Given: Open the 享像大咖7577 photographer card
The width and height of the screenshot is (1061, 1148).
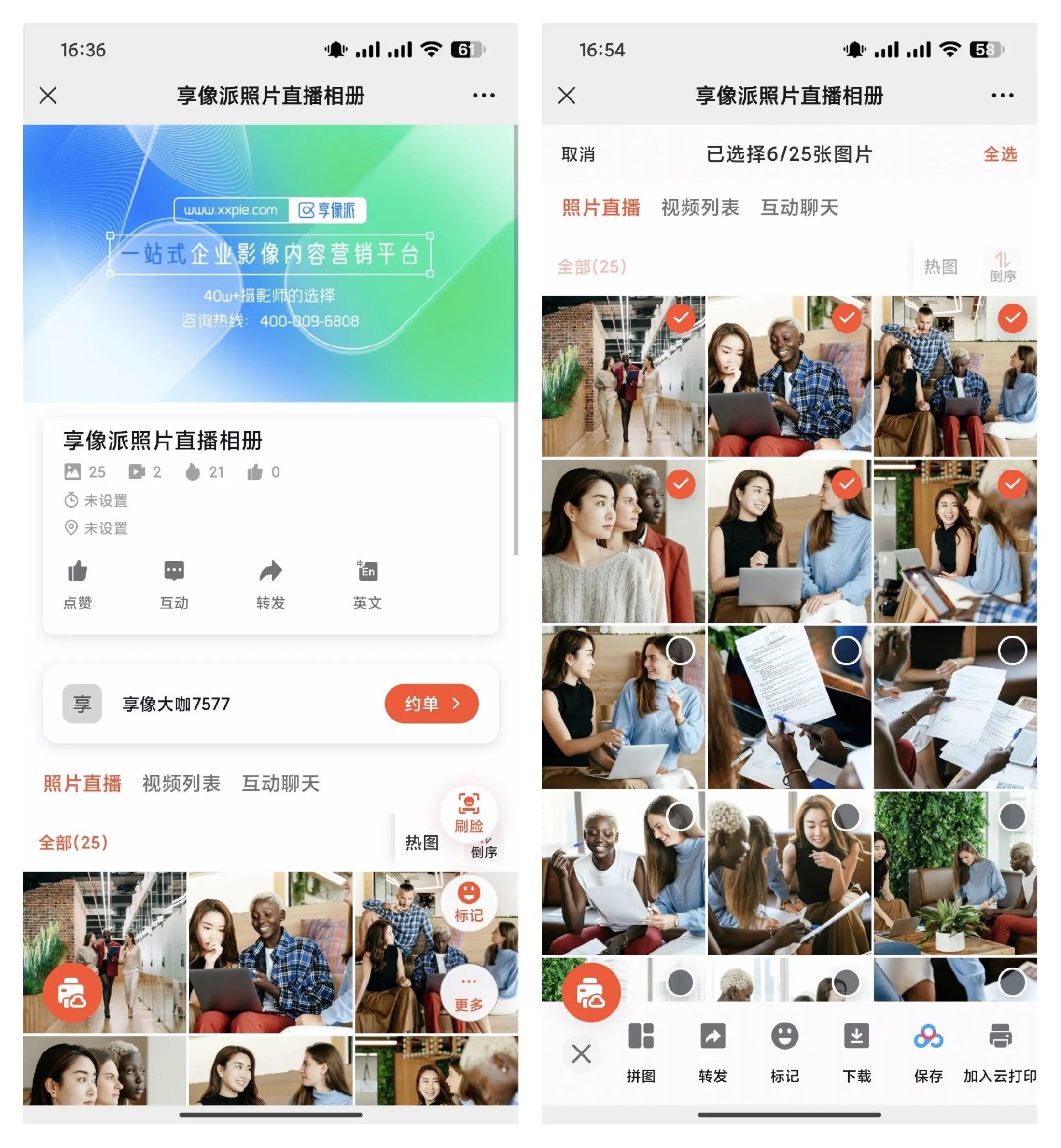Looking at the screenshot, I should coord(176,704).
